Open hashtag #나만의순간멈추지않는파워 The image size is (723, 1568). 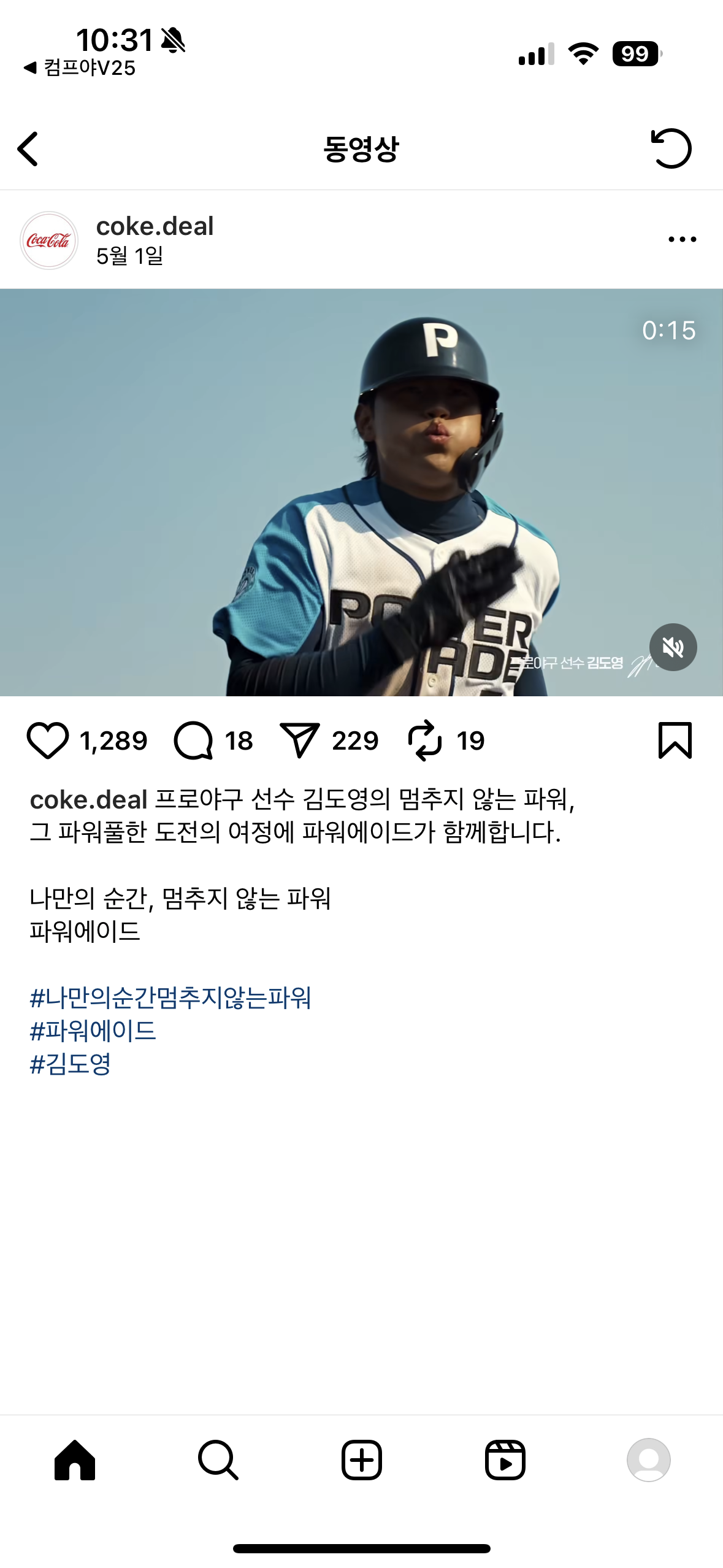coord(170,998)
